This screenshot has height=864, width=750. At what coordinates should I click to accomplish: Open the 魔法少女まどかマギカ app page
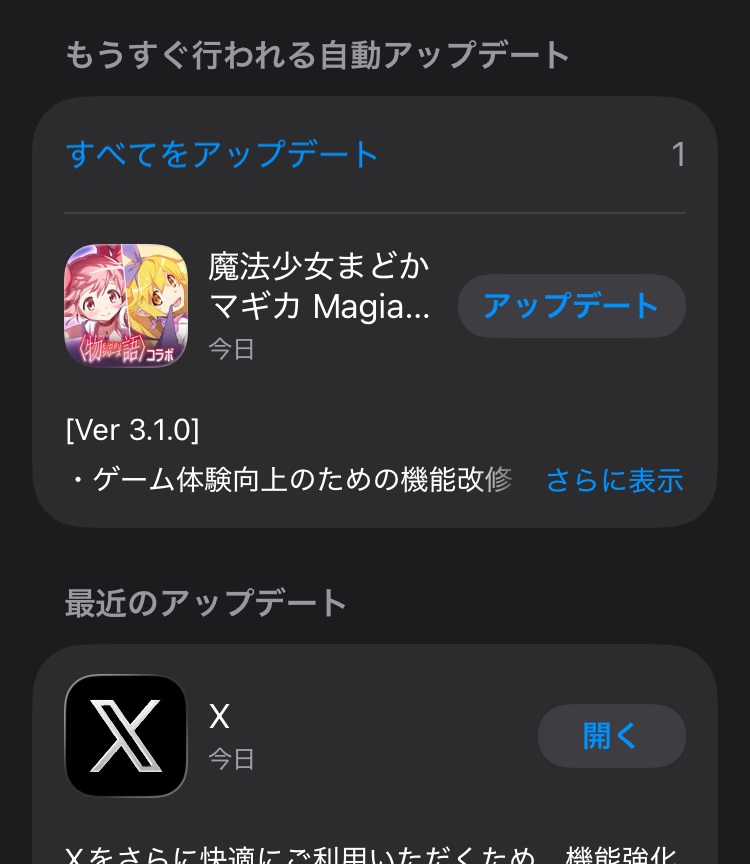(126, 306)
